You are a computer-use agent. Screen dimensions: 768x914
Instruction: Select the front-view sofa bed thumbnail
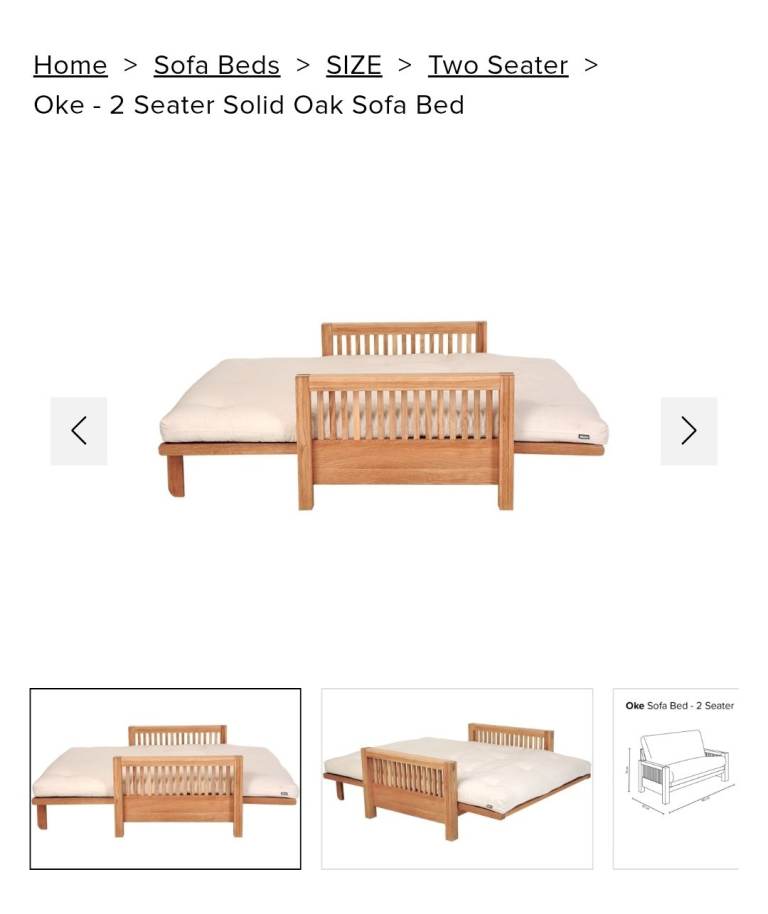pos(165,779)
